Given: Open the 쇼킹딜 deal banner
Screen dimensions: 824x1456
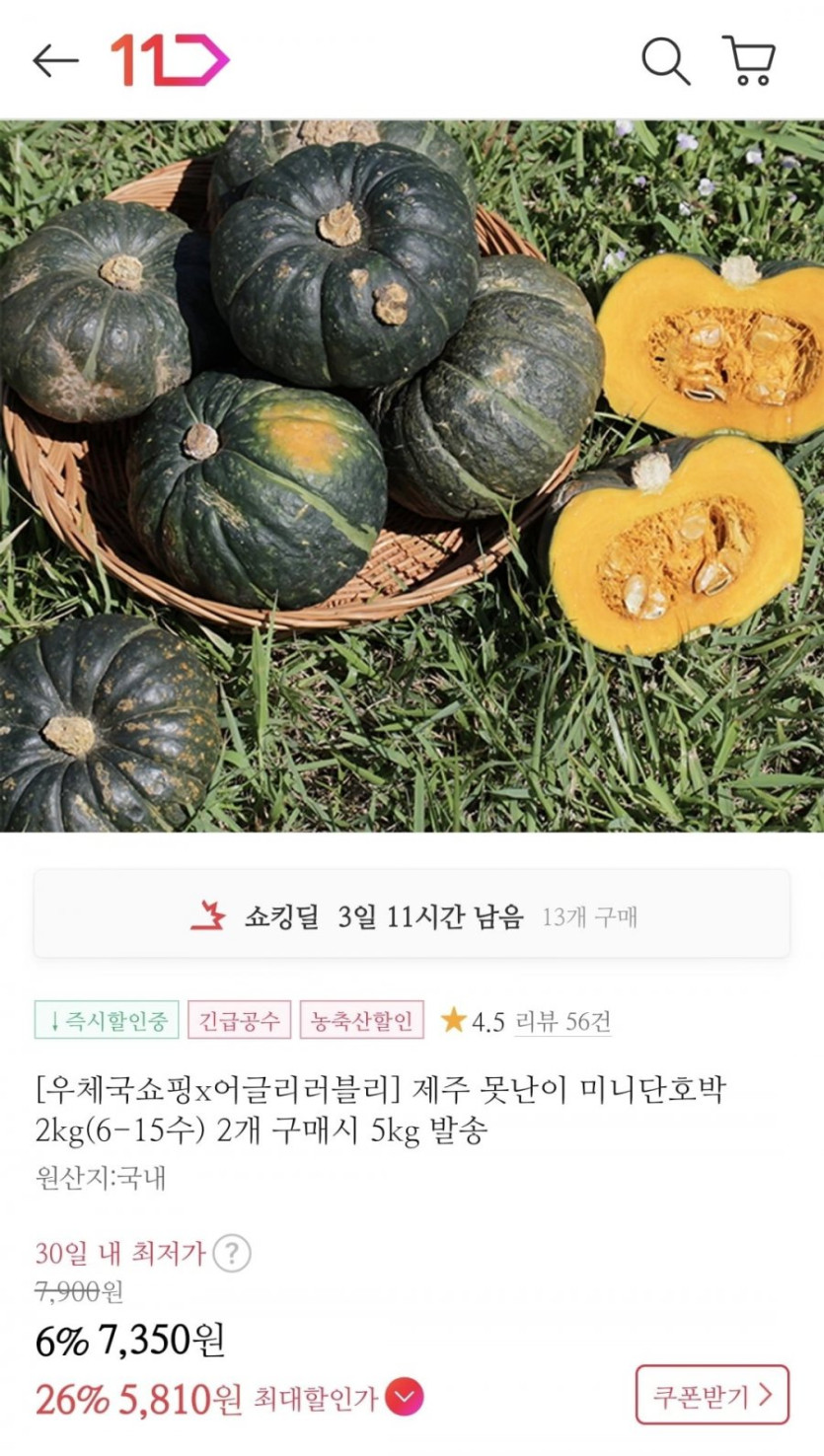Looking at the screenshot, I should click(x=412, y=916).
